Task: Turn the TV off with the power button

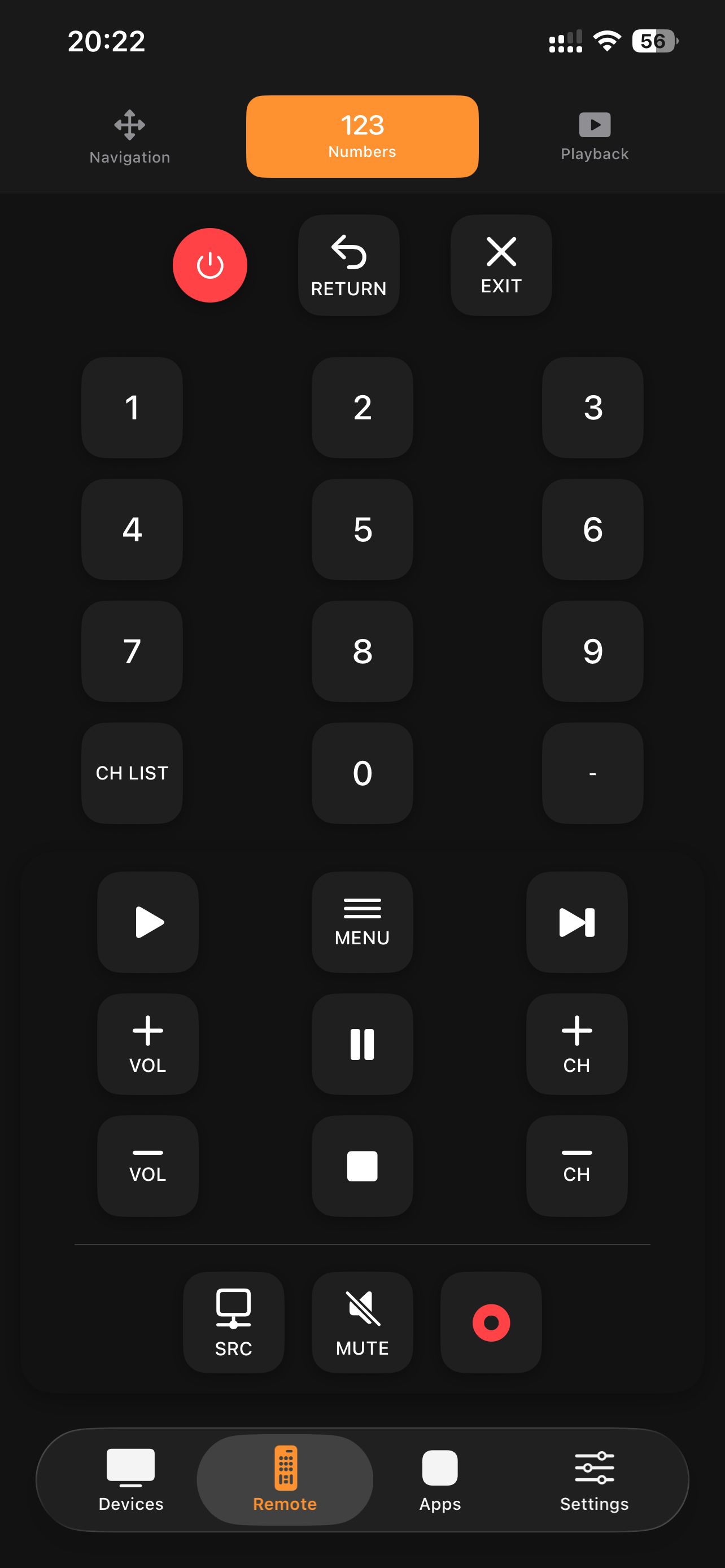Action: pos(210,265)
